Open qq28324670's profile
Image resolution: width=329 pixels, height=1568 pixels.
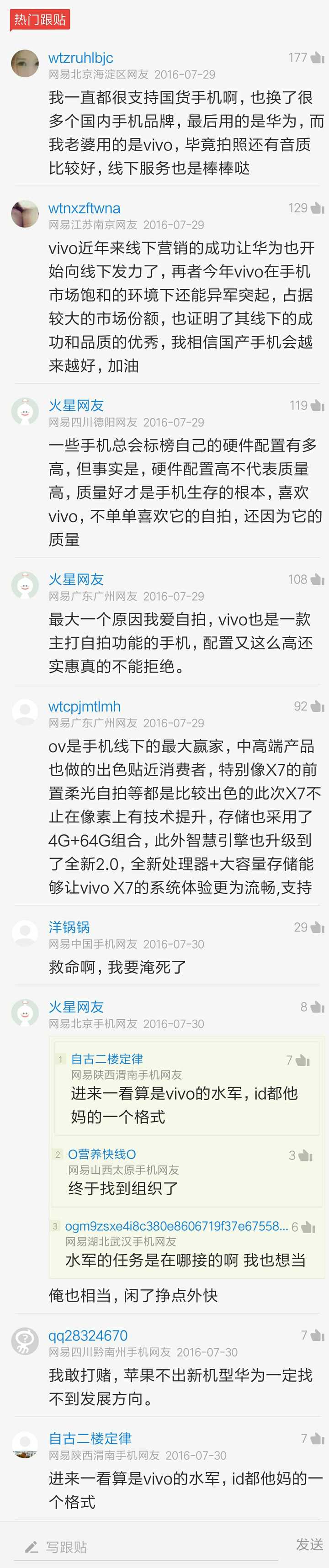tap(88, 1335)
